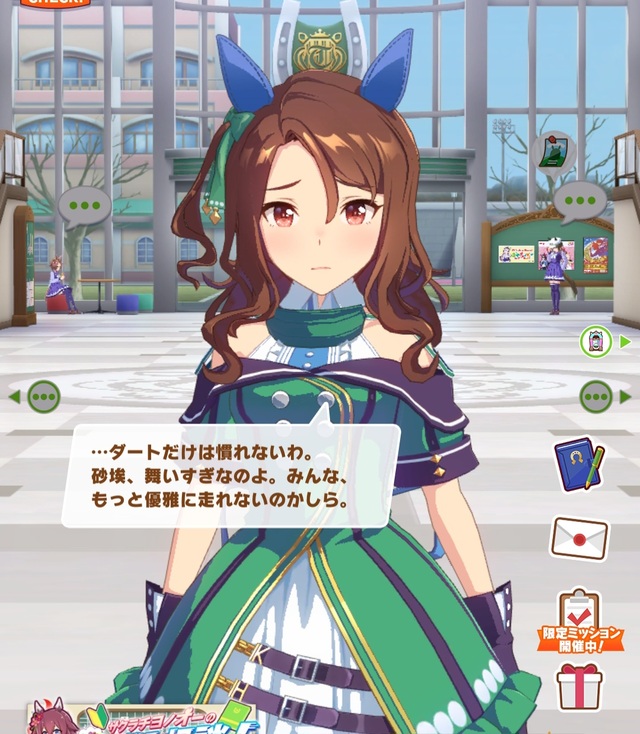Tap the right arrow speech-bubble button
The width and height of the screenshot is (640, 734).
597,397
